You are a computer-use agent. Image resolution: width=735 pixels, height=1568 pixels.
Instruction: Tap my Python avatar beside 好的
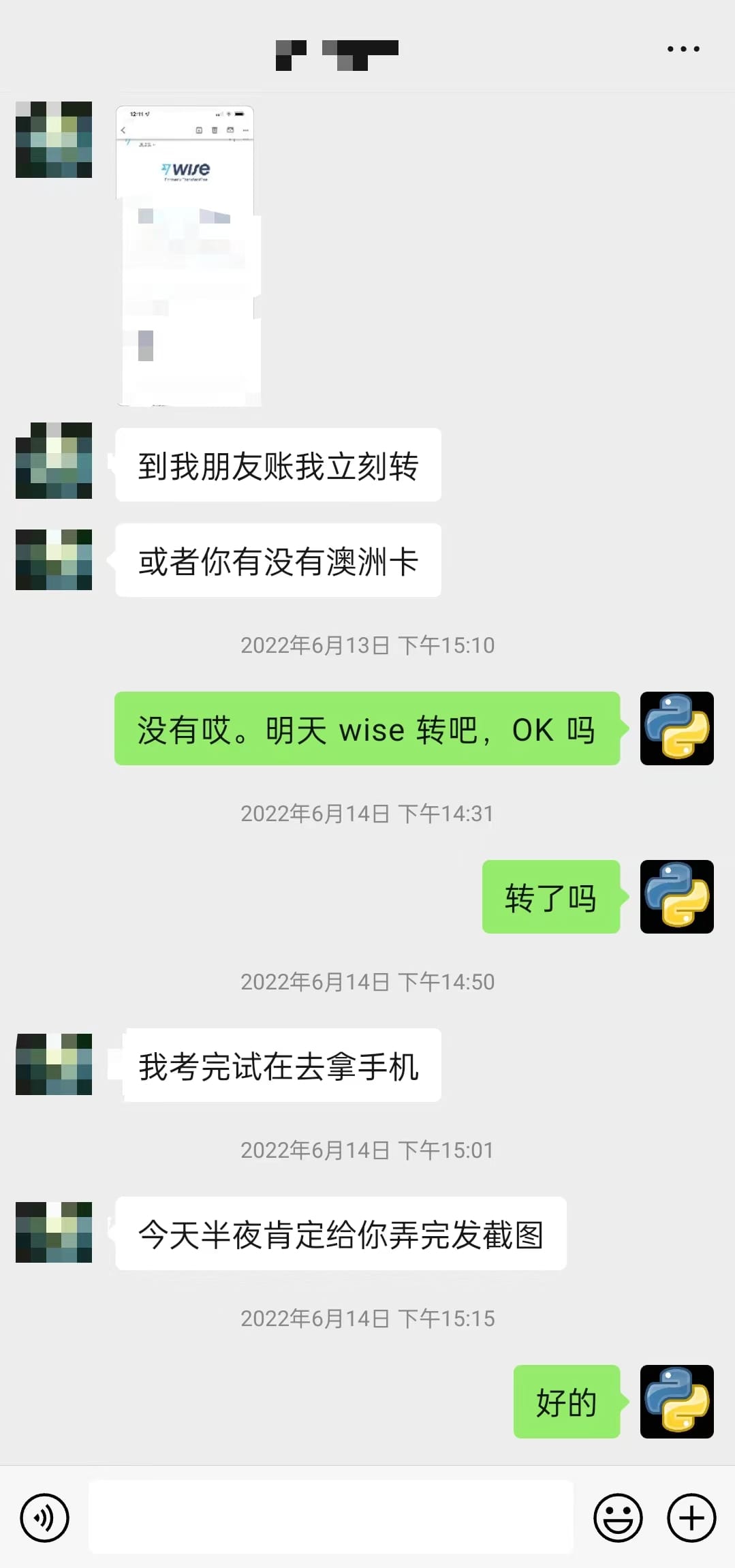click(x=677, y=1401)
